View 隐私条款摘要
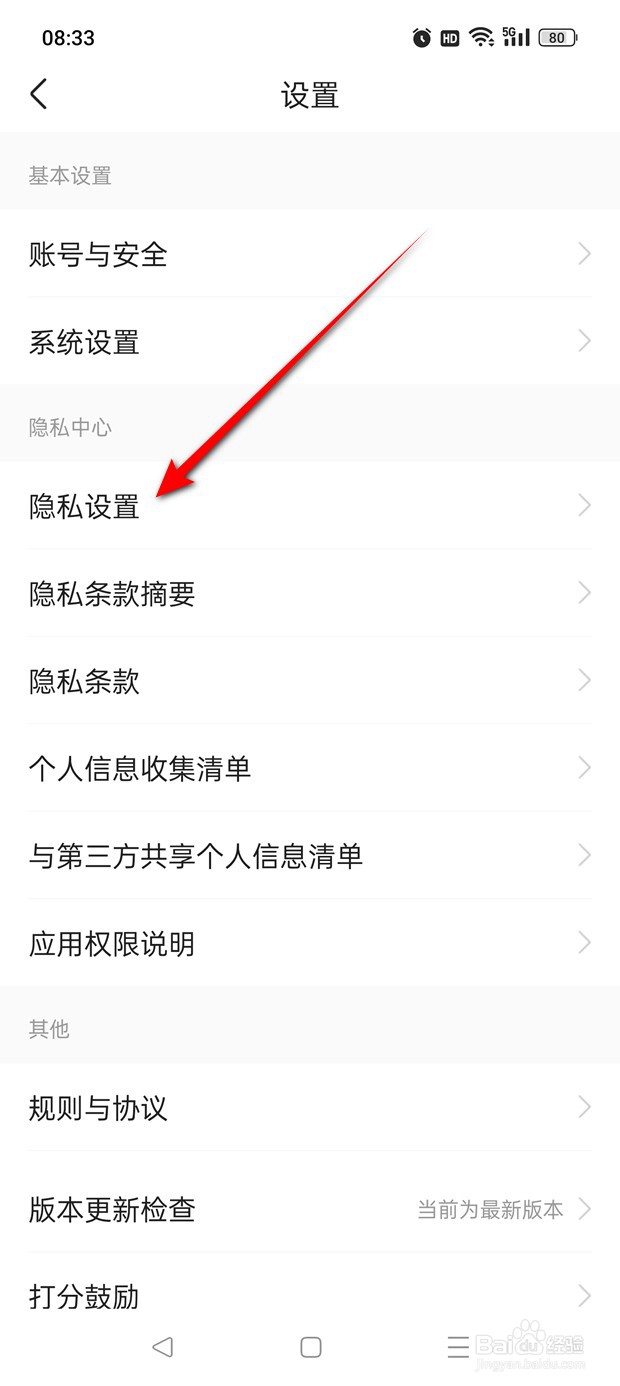This screenshot has height=1386, width=620. pos(310,594)
